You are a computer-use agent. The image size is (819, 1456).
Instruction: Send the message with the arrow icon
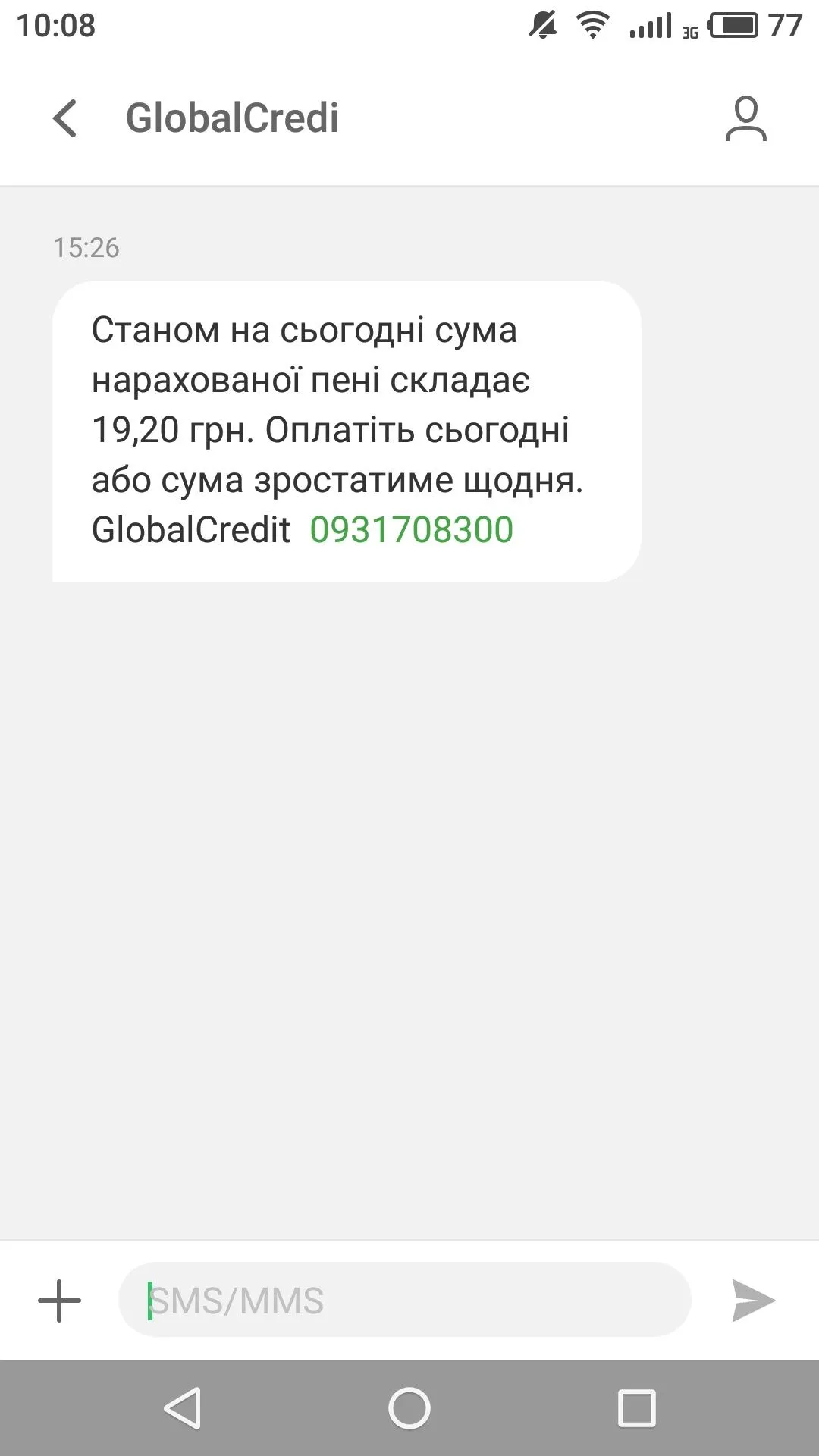(752, 1301)
